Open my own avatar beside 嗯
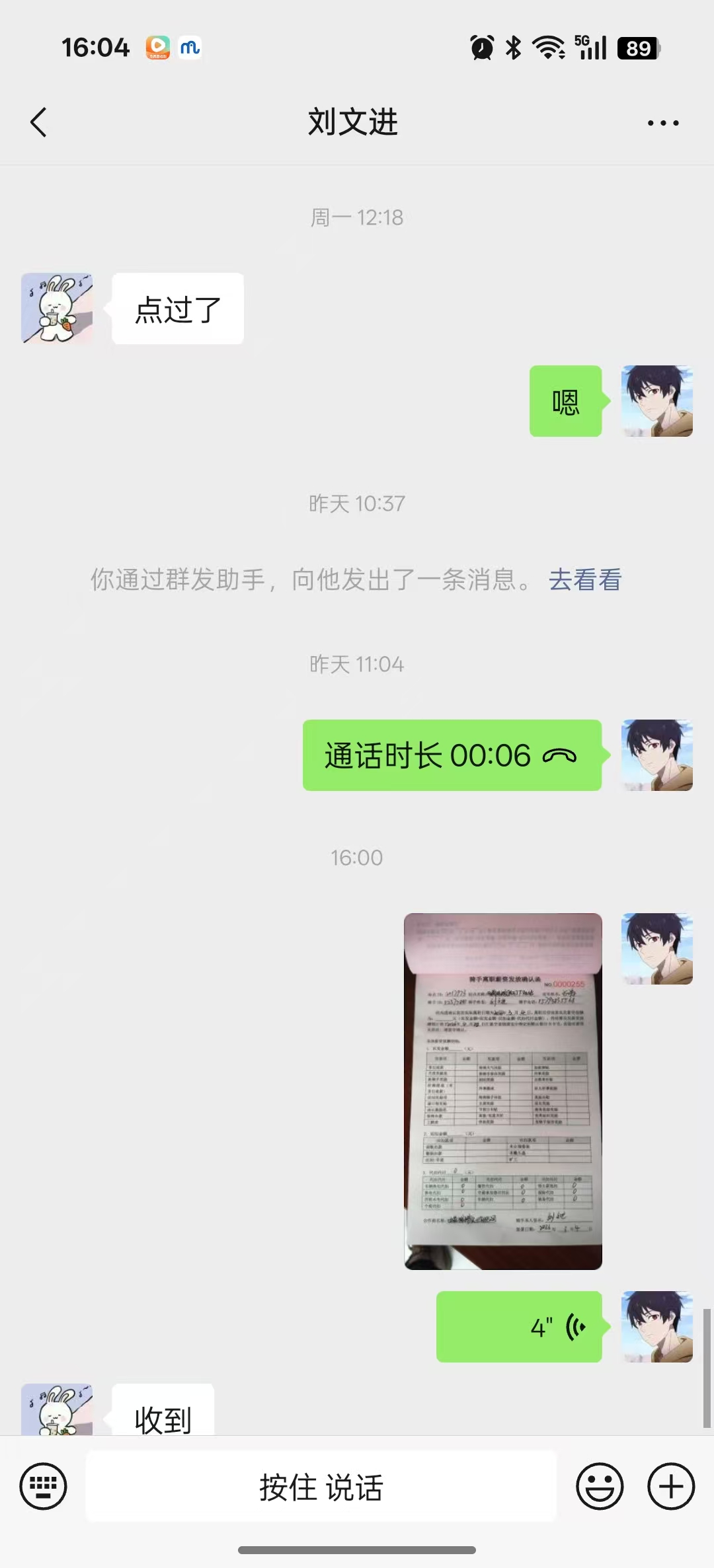This screenshot has width=714, height=1568. (656, 400)
